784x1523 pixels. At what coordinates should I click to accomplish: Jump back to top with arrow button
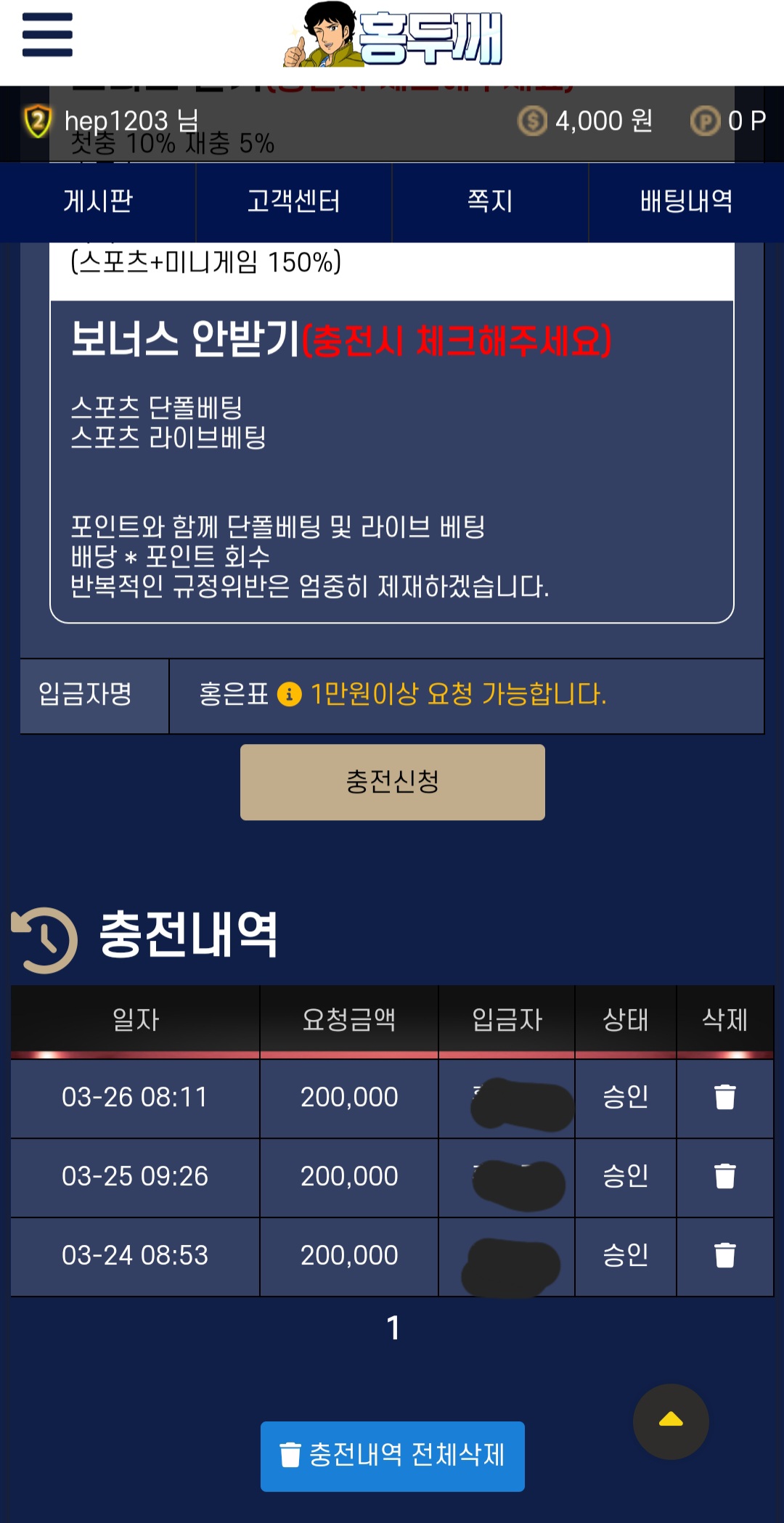point(671,1421)
